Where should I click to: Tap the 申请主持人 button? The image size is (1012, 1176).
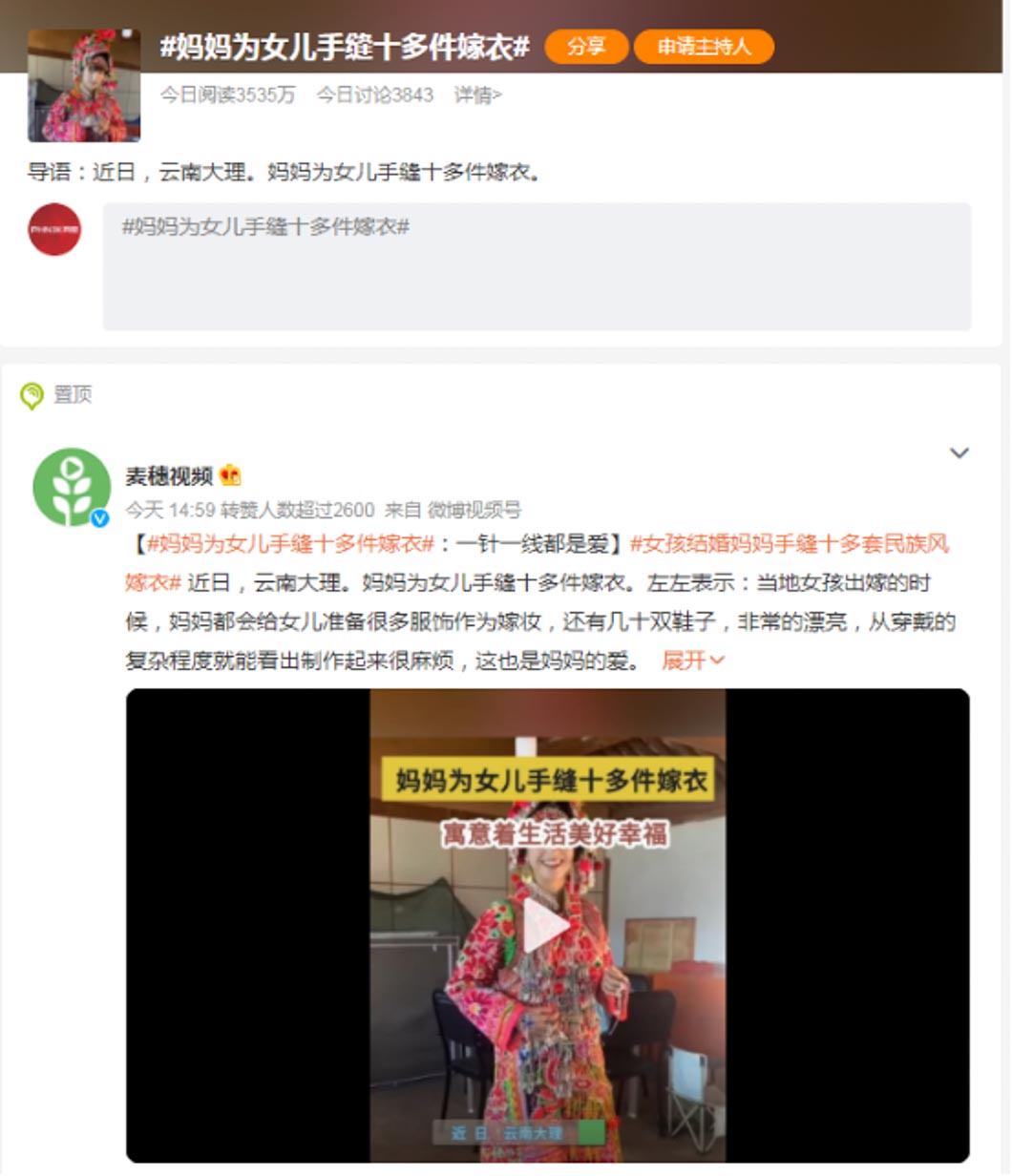[703, 46]
